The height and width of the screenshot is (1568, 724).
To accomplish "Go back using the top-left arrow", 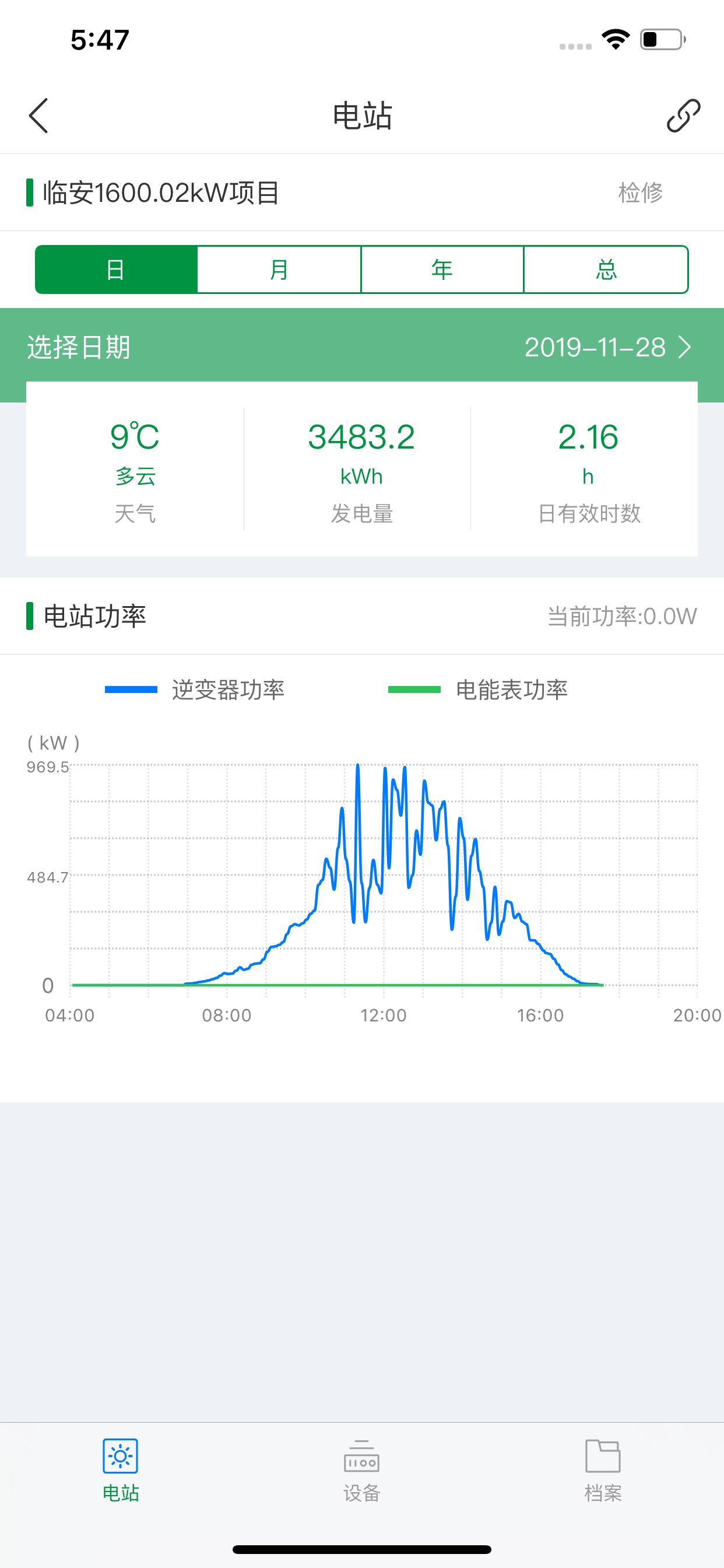I will pos(38,116).
